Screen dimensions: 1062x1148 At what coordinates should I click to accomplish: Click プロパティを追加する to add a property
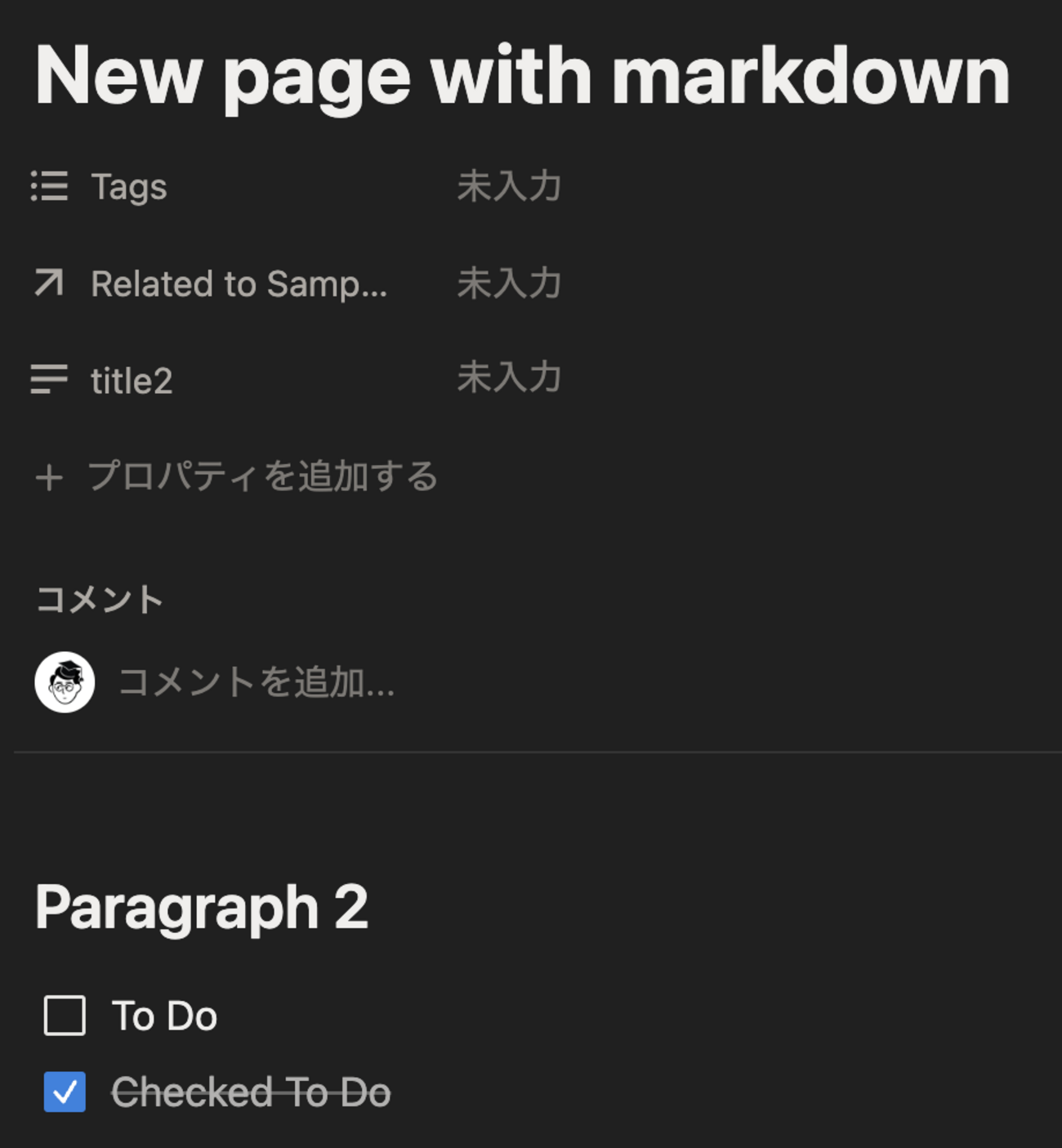coord(261,478)
